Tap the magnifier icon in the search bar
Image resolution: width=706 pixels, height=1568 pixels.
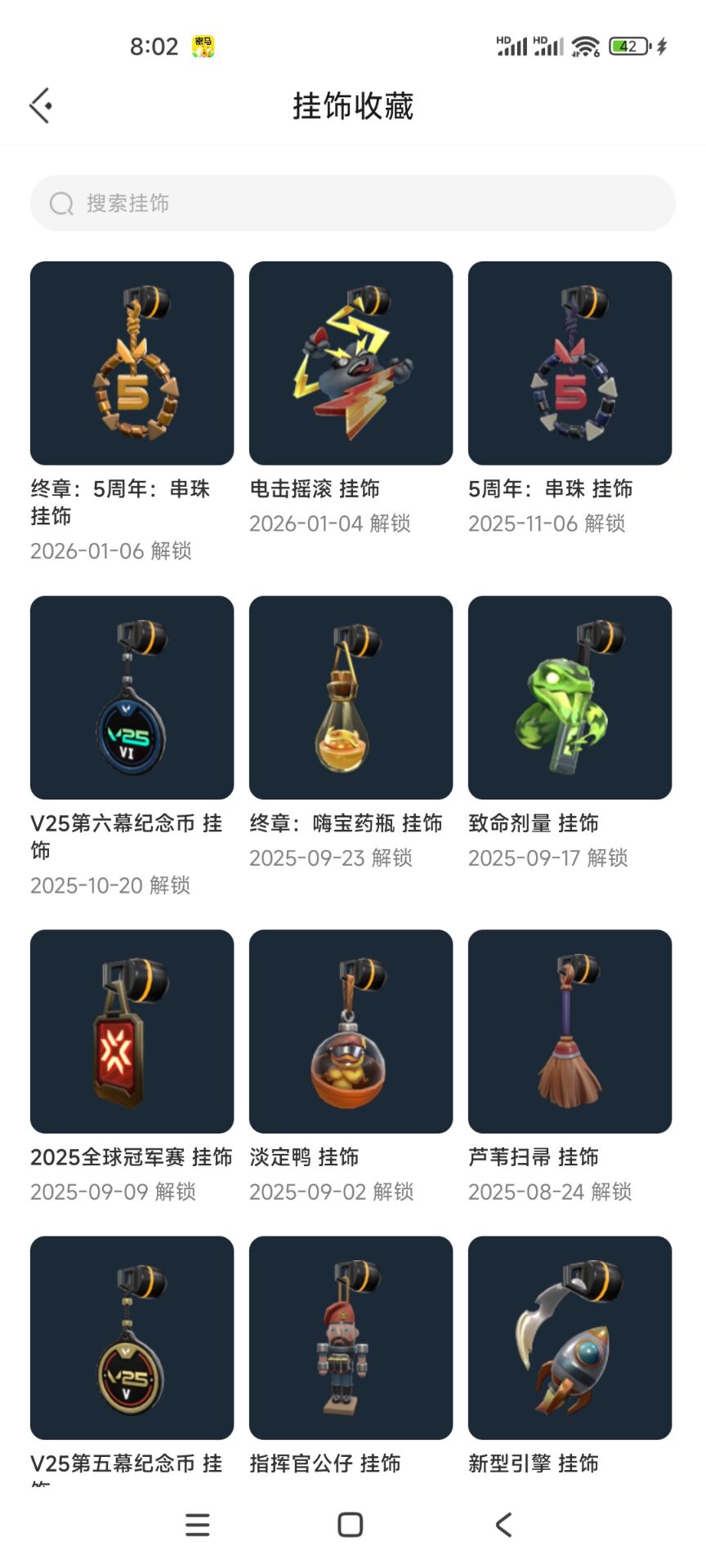(62, 203)
